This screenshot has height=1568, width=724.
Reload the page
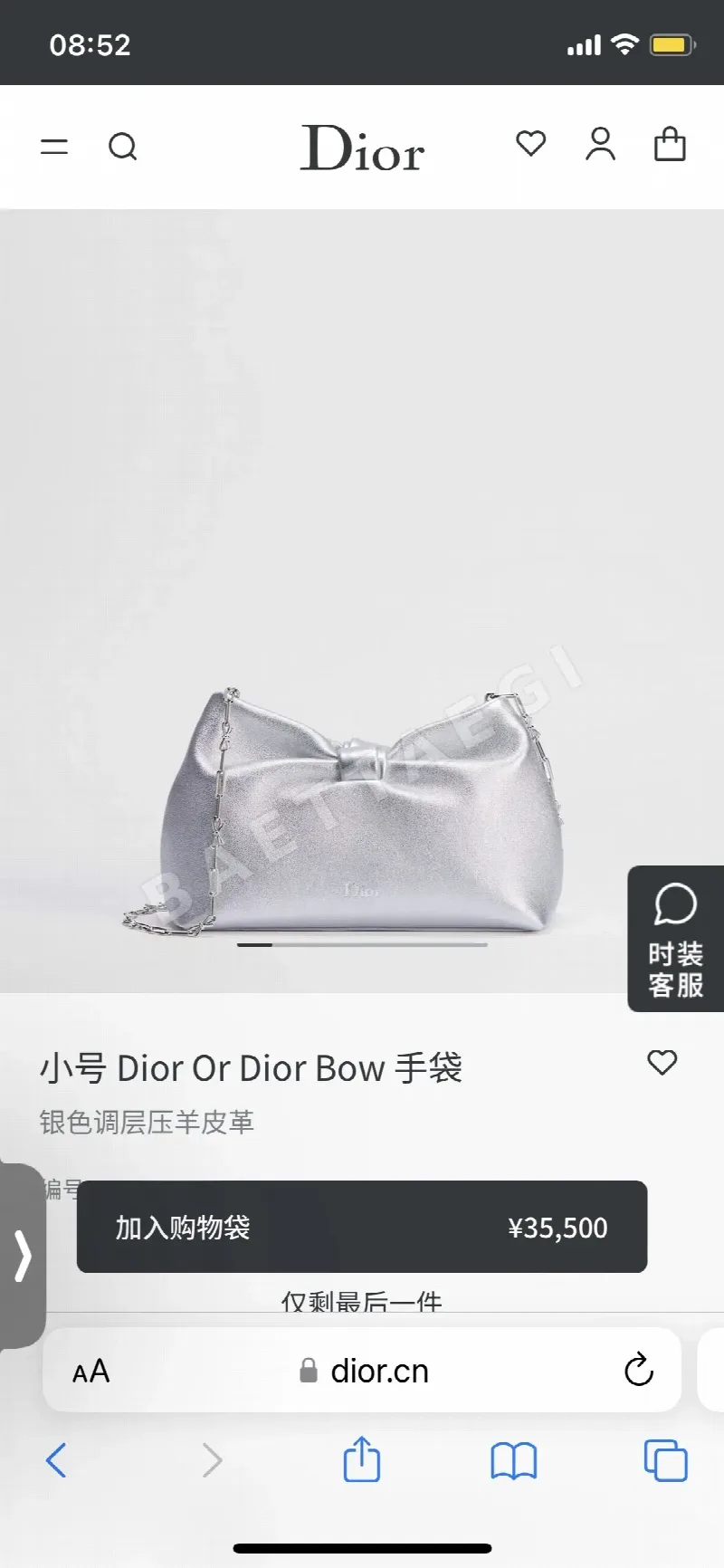(x=639, y=1370)
